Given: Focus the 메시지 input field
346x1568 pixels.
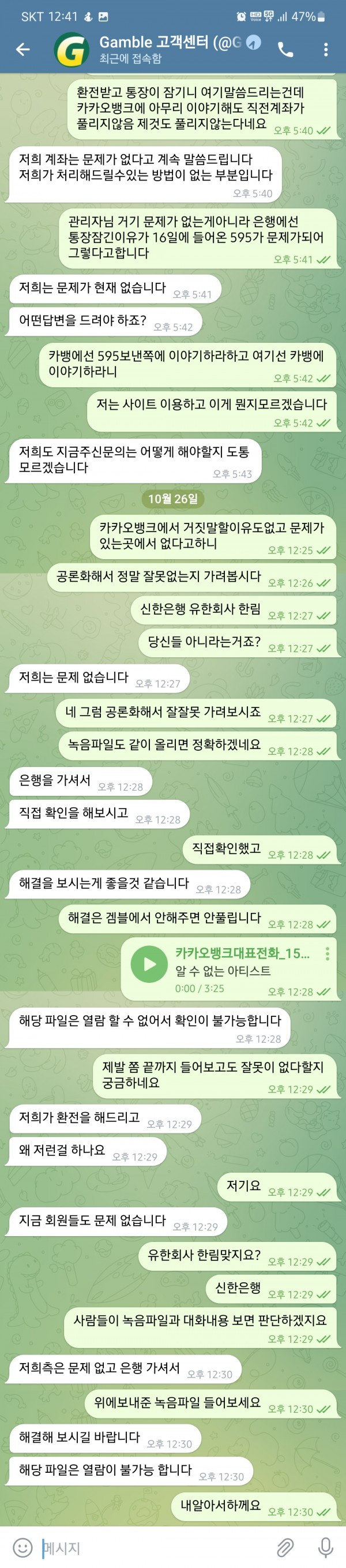Looking at the screenshot, I should point(152,1547).
